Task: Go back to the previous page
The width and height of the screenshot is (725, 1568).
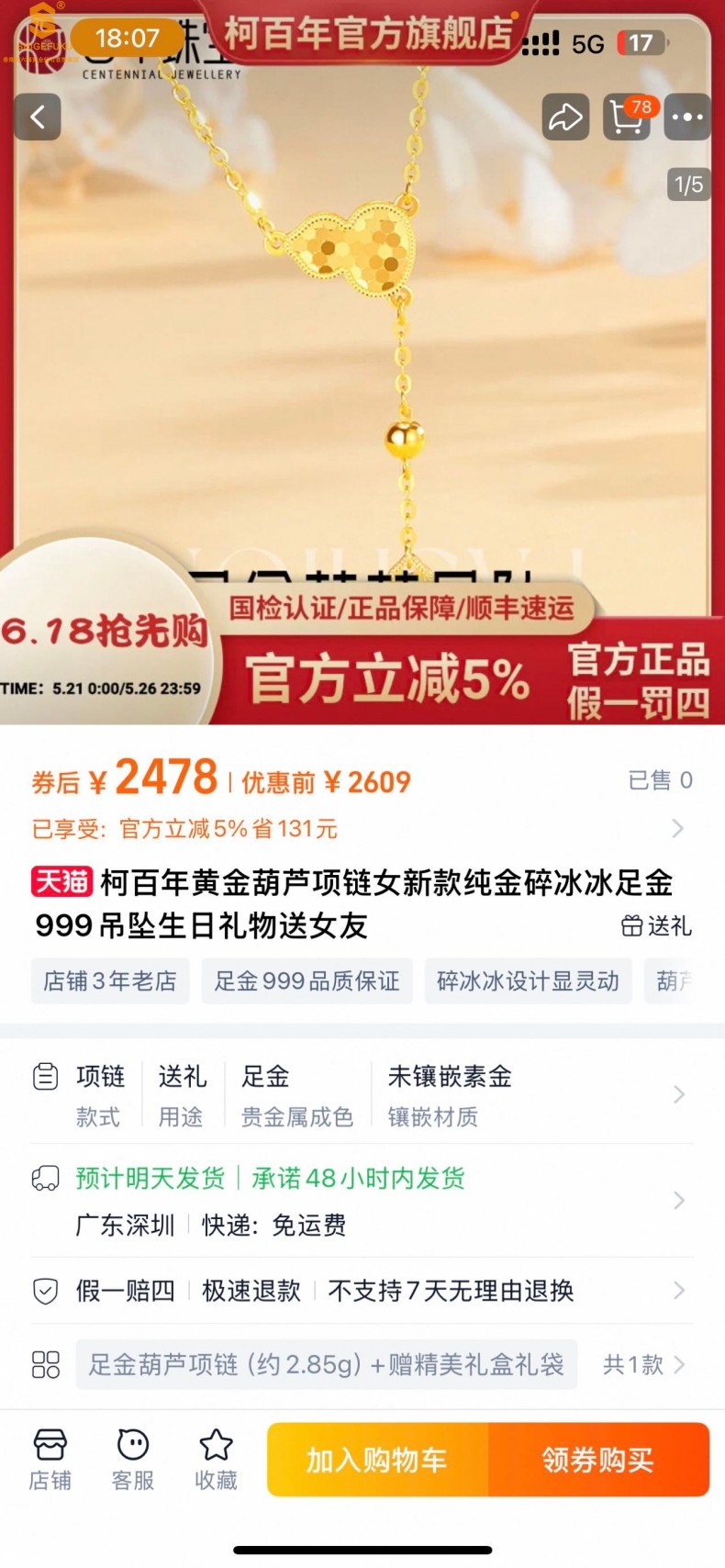Action: click(x=38, y=118)
